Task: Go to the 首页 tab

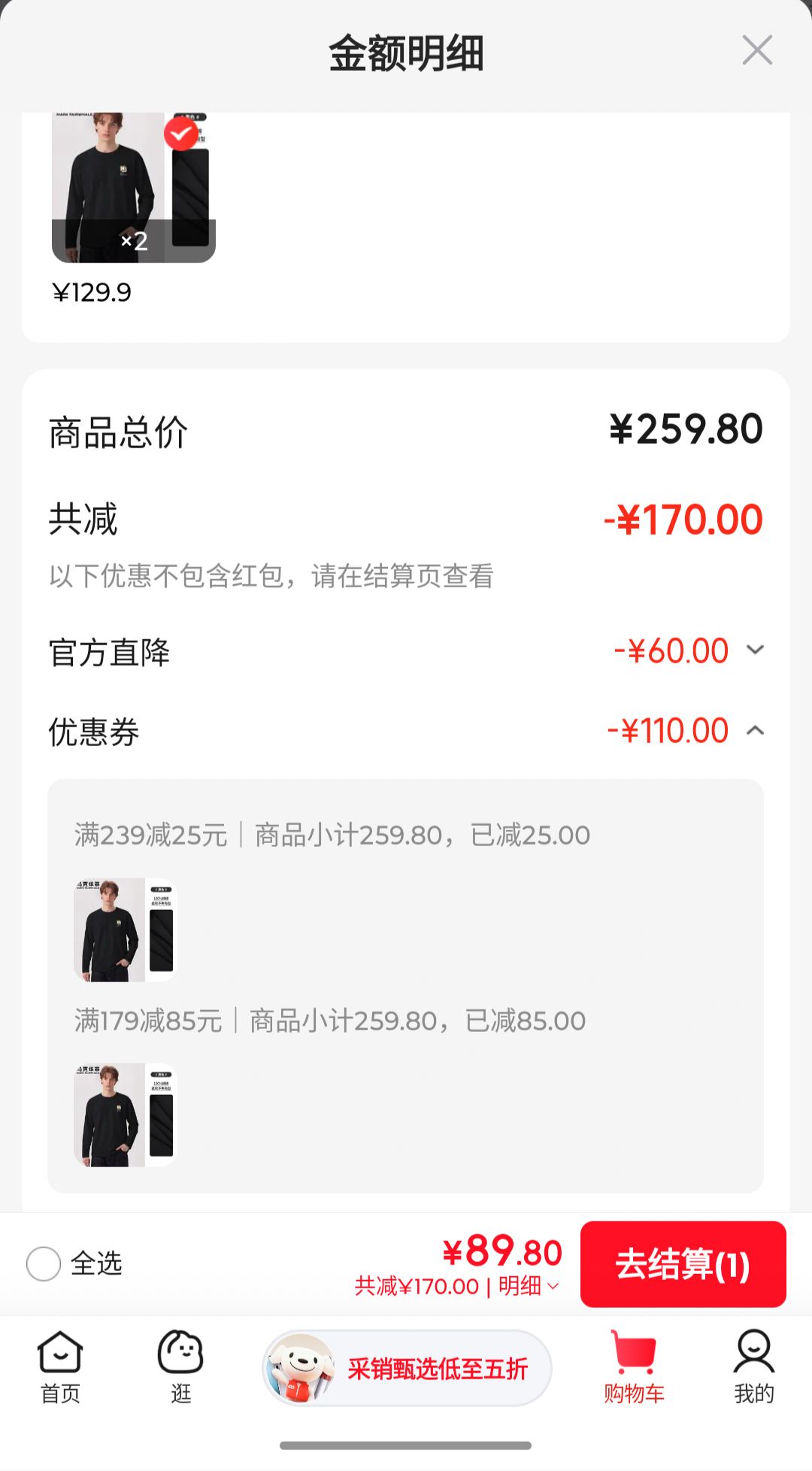Action: [60, 1367]
